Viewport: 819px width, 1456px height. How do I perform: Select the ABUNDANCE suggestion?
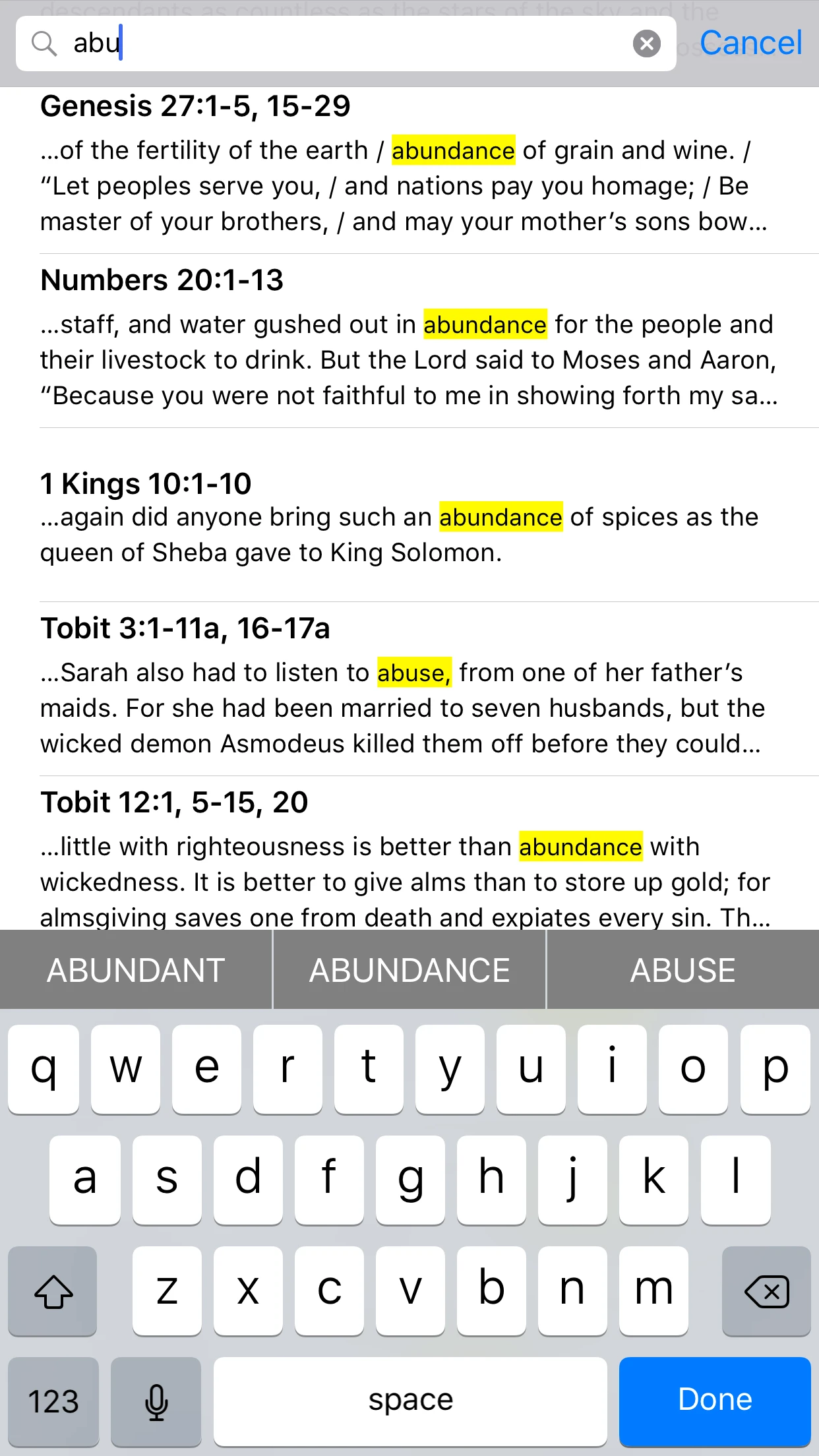[409, 970]
